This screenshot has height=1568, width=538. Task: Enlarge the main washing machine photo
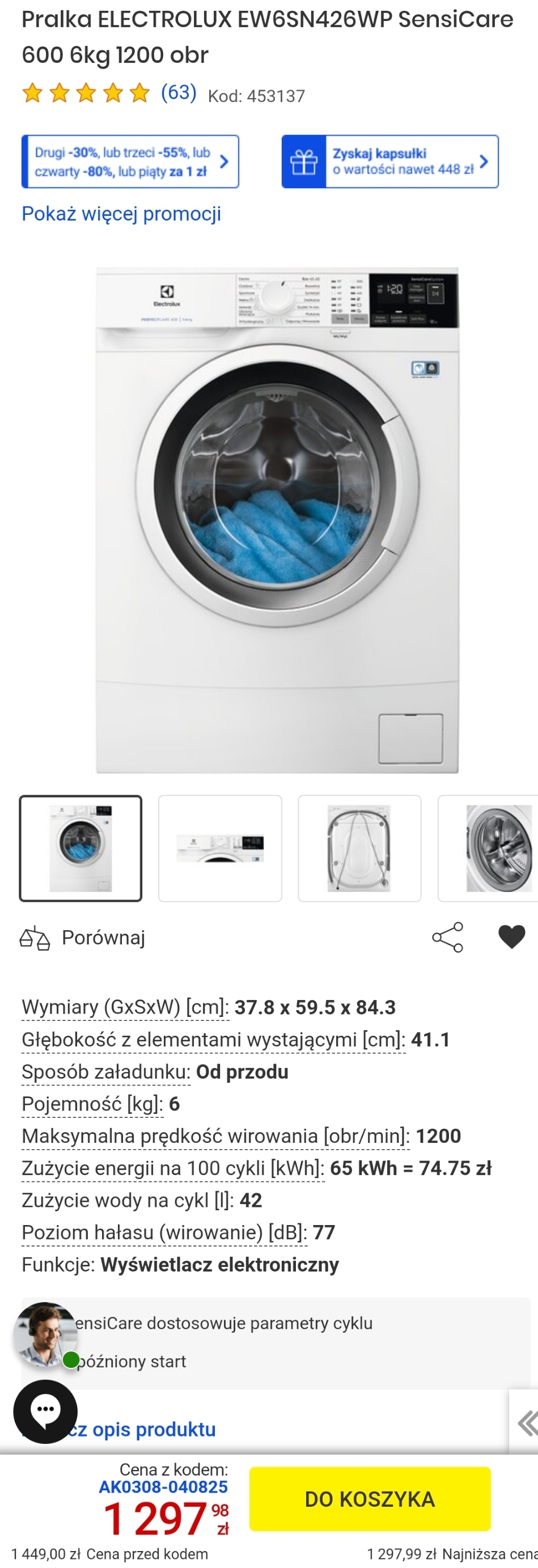coord(277,520)
